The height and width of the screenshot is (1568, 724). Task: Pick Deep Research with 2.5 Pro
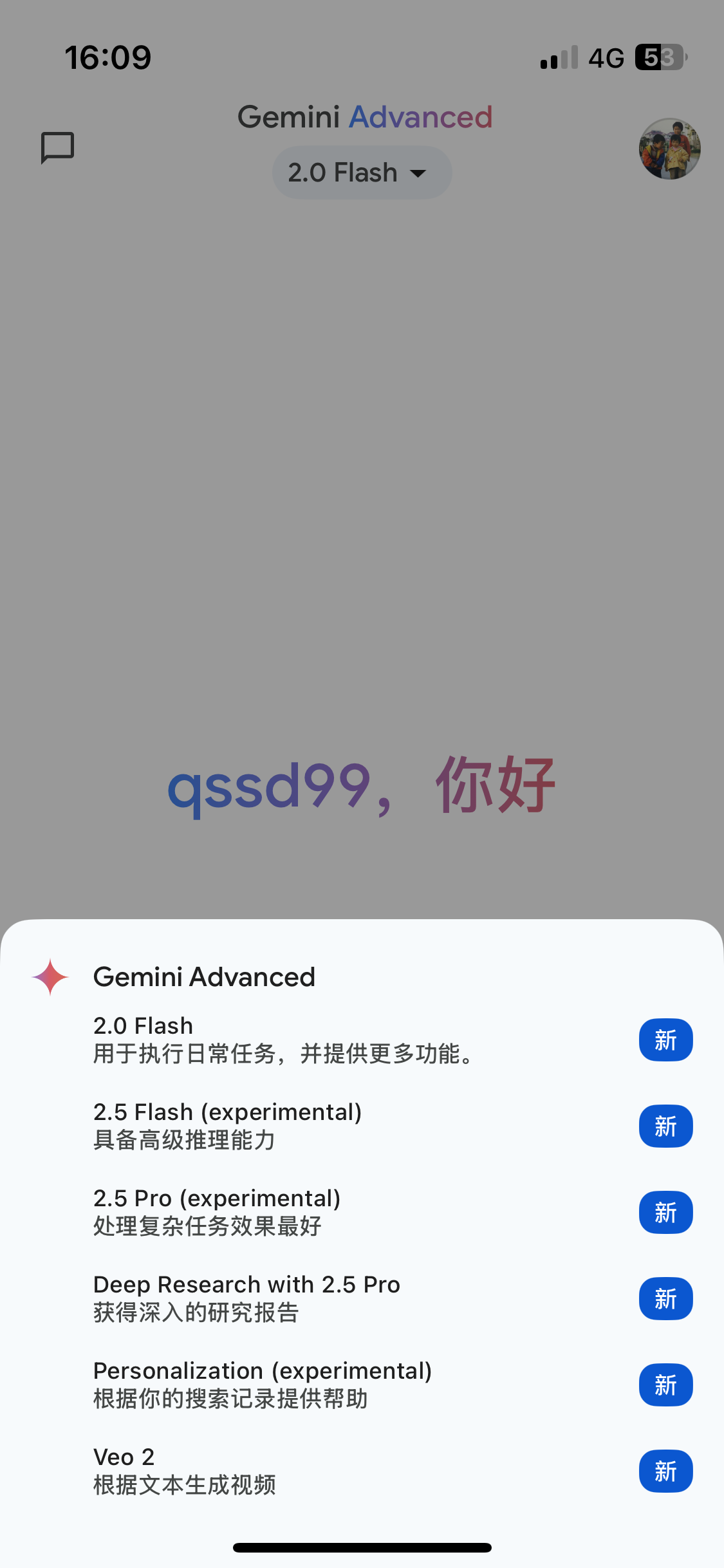(362, 1298)
